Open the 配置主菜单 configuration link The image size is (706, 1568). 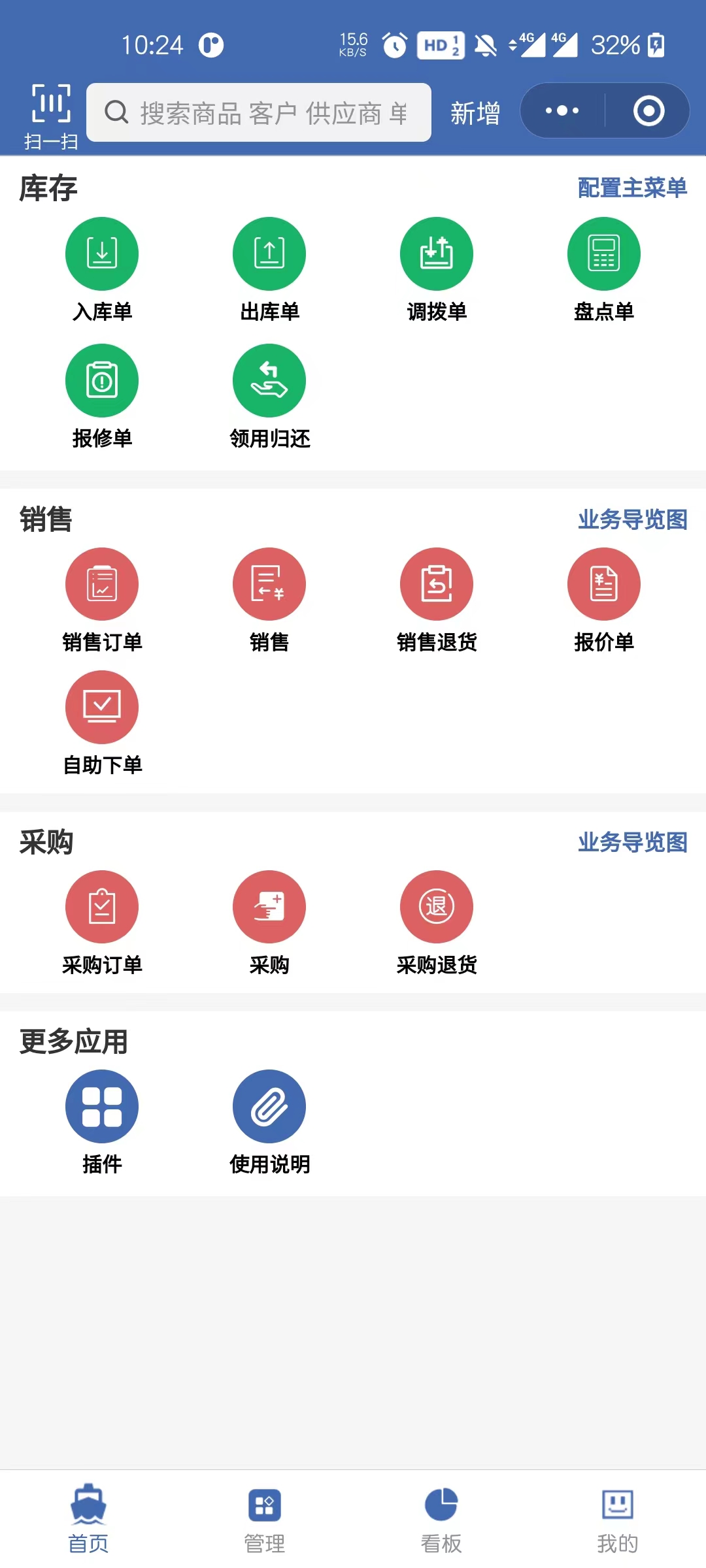click(630, 188)
